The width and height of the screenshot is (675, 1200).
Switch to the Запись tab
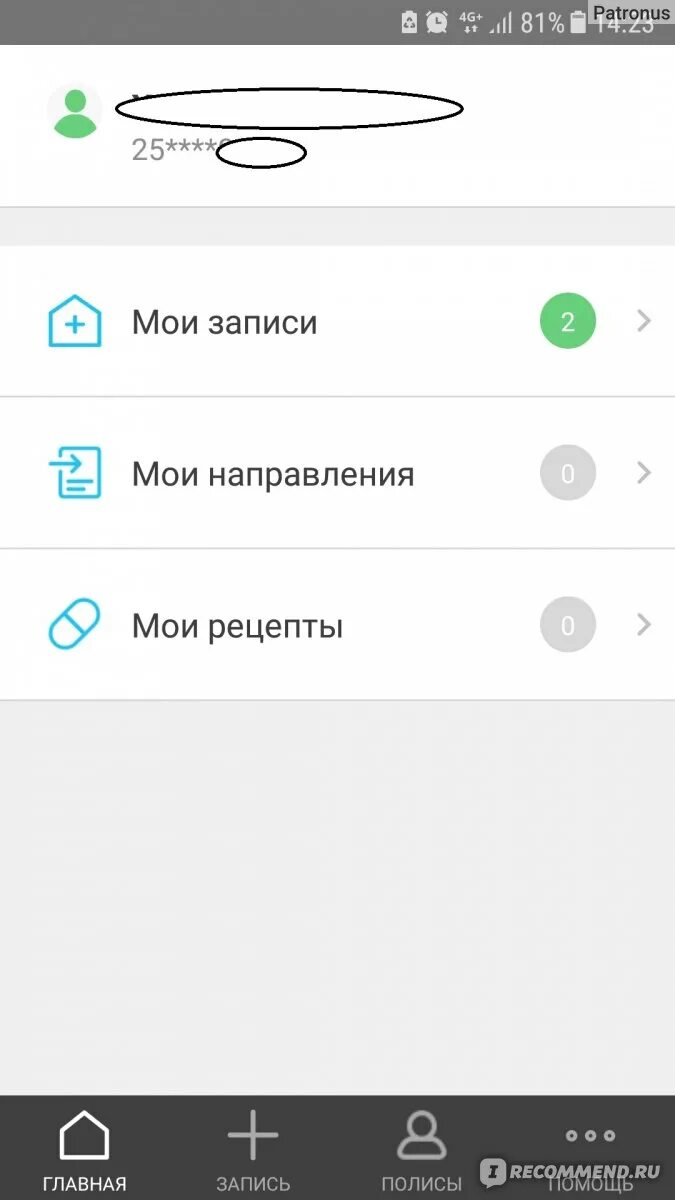coord(253,1150)
